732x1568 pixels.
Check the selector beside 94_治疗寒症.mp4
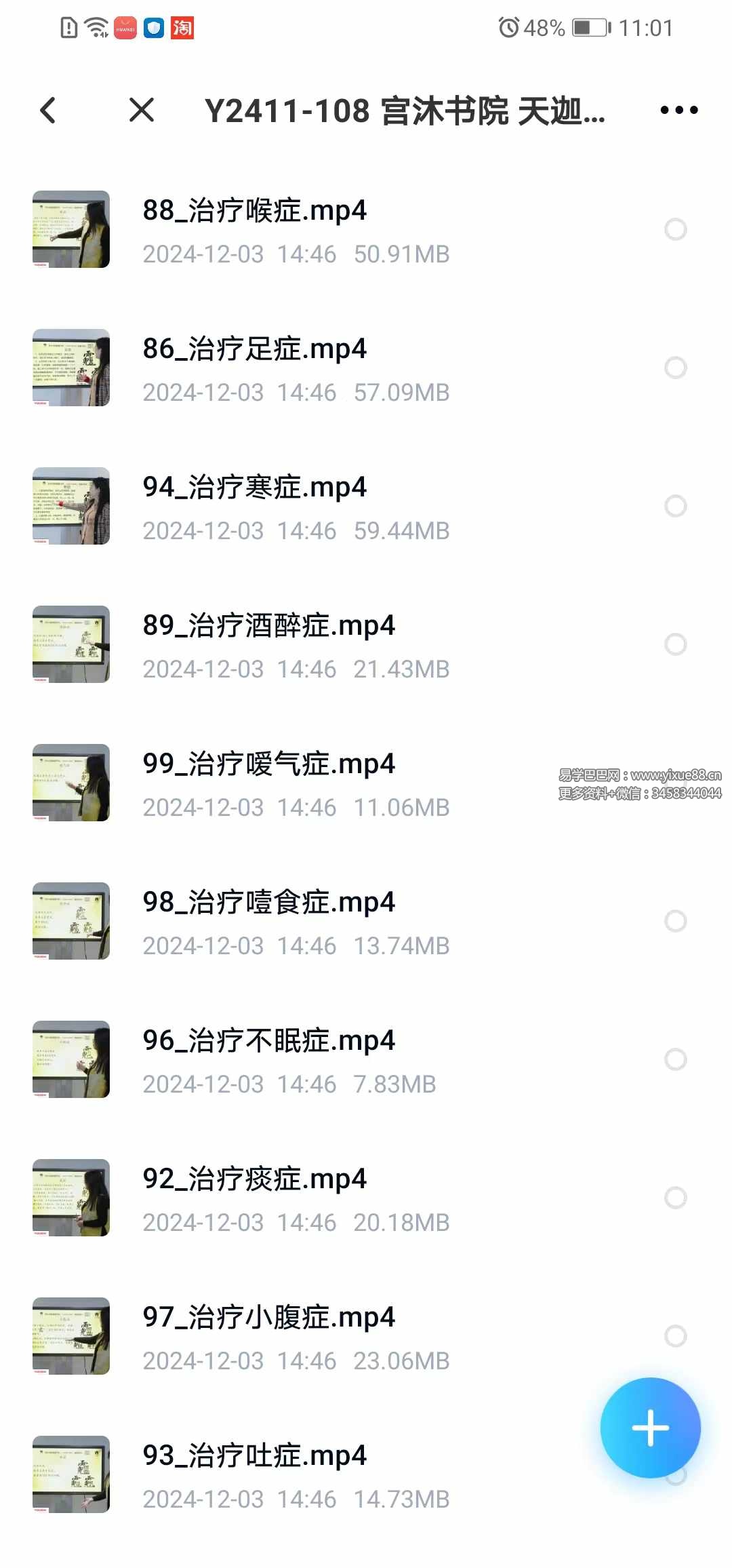[675, 506]
